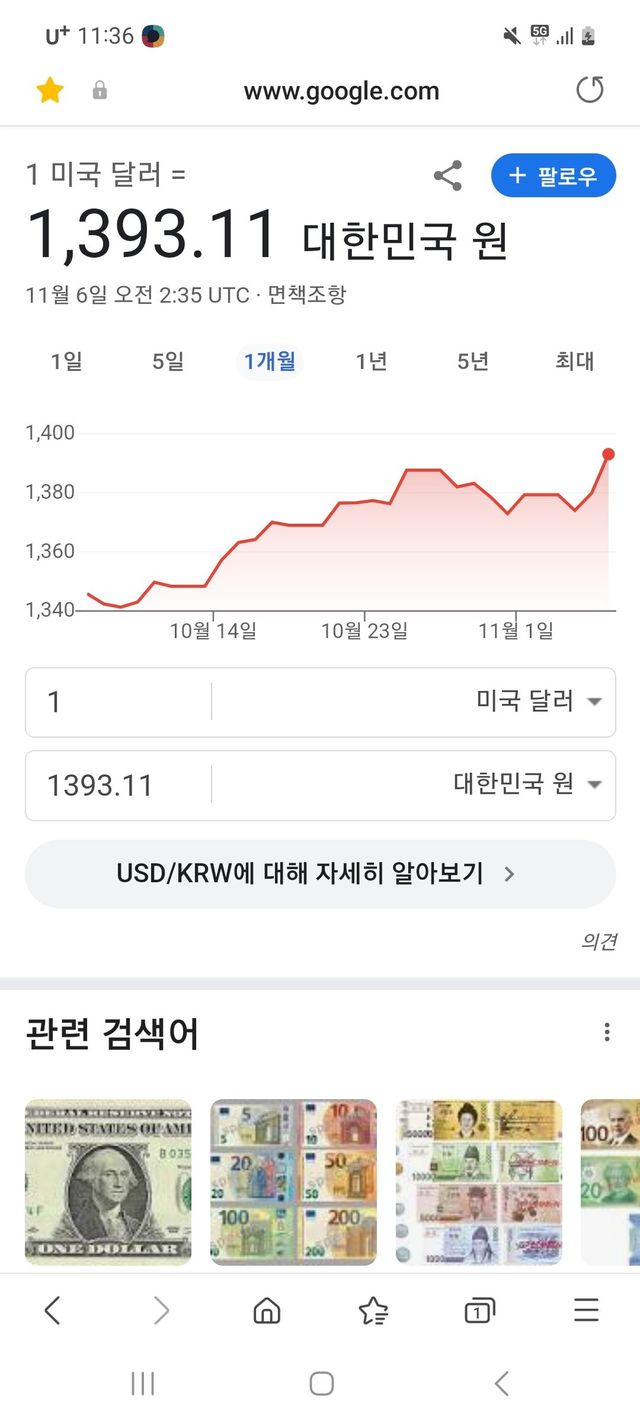Viewport: 640px width, 1422px height.
Task: Select the 1년 chart range
Action: pyautogui.click(x=371, y=361)
